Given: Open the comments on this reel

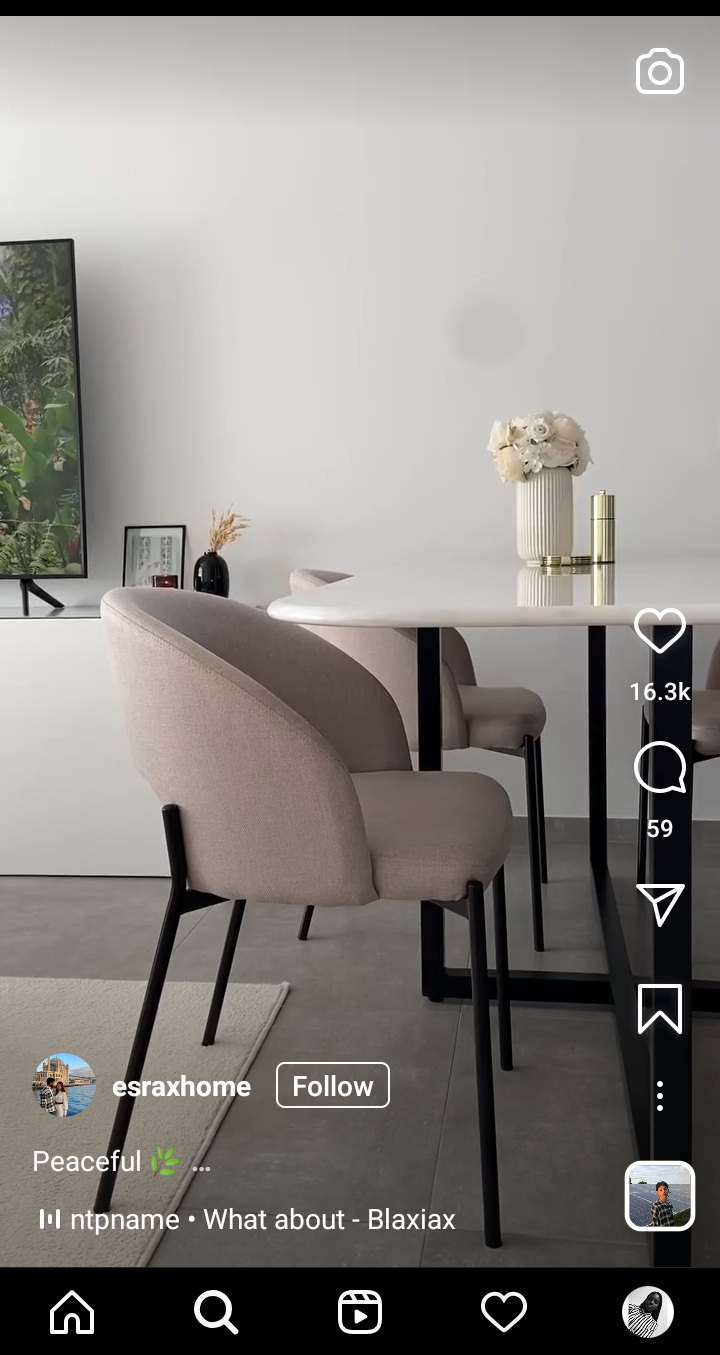Looking at the screenshot, I should click(659, 768).
